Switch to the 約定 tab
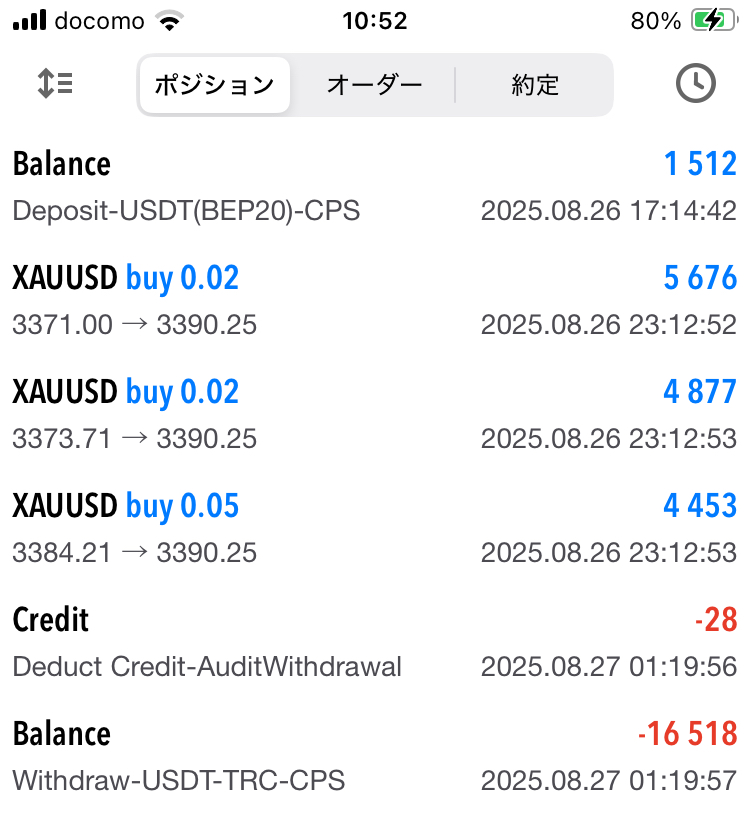The height and width of the screenshot is (821, 750). click(535, 85)
